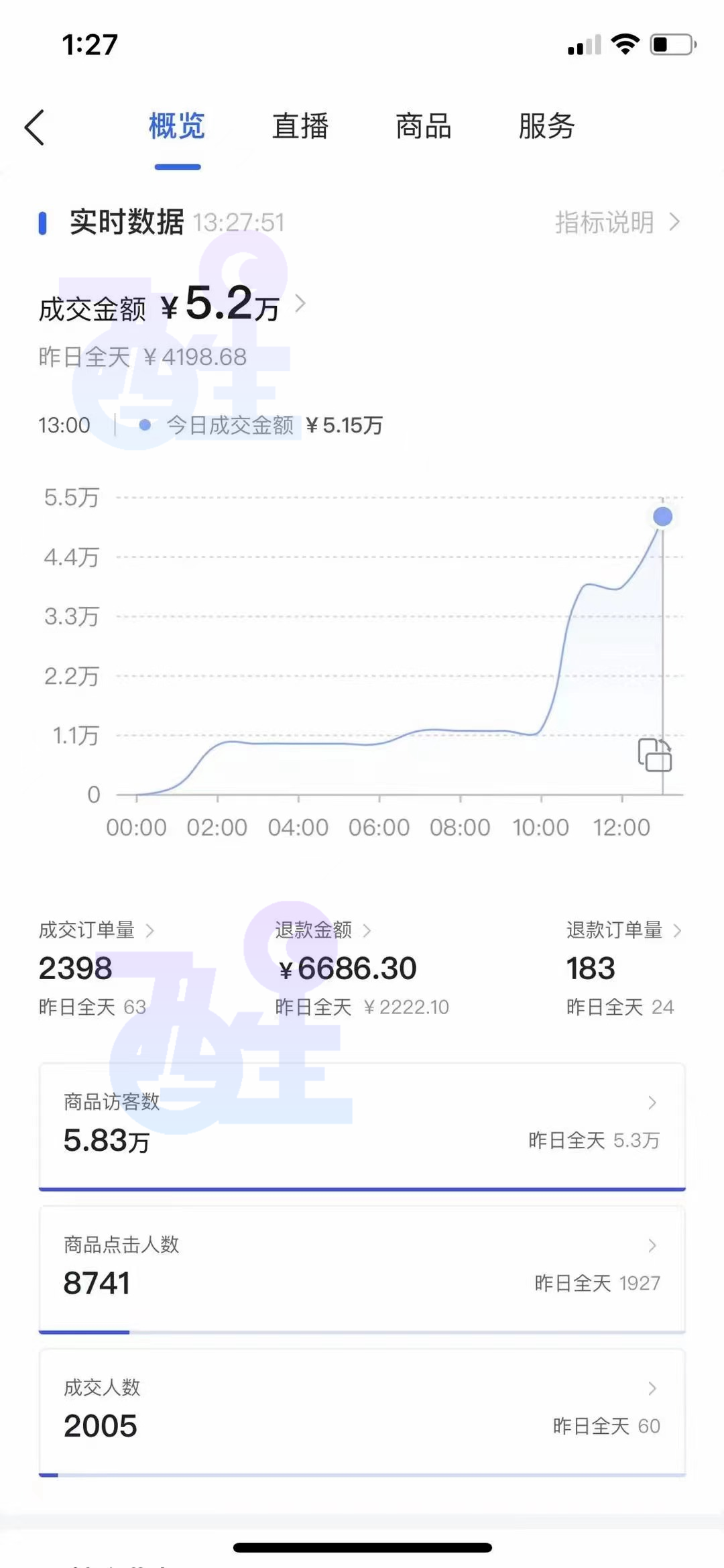Tap the blue bar marker before 实时数据

44,221
